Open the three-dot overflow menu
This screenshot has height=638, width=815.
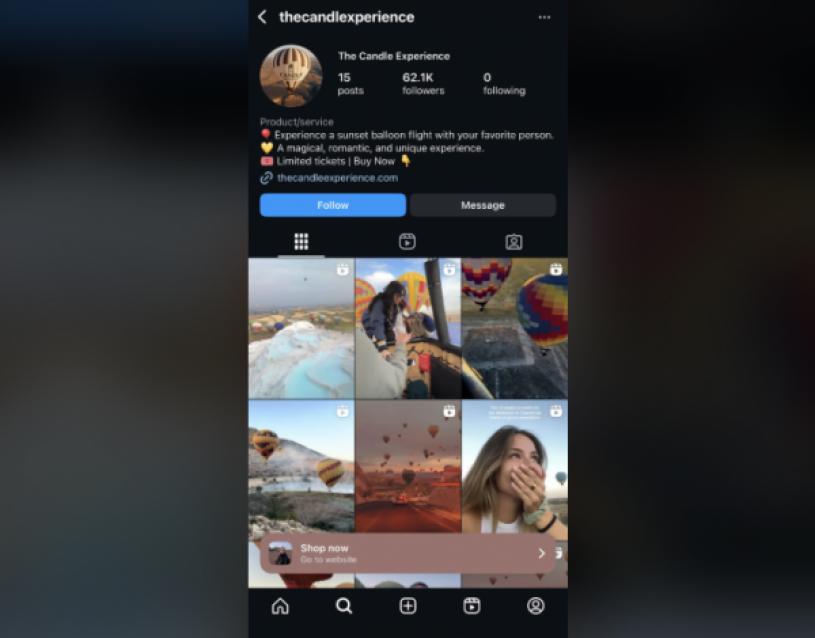pos(544,17)
